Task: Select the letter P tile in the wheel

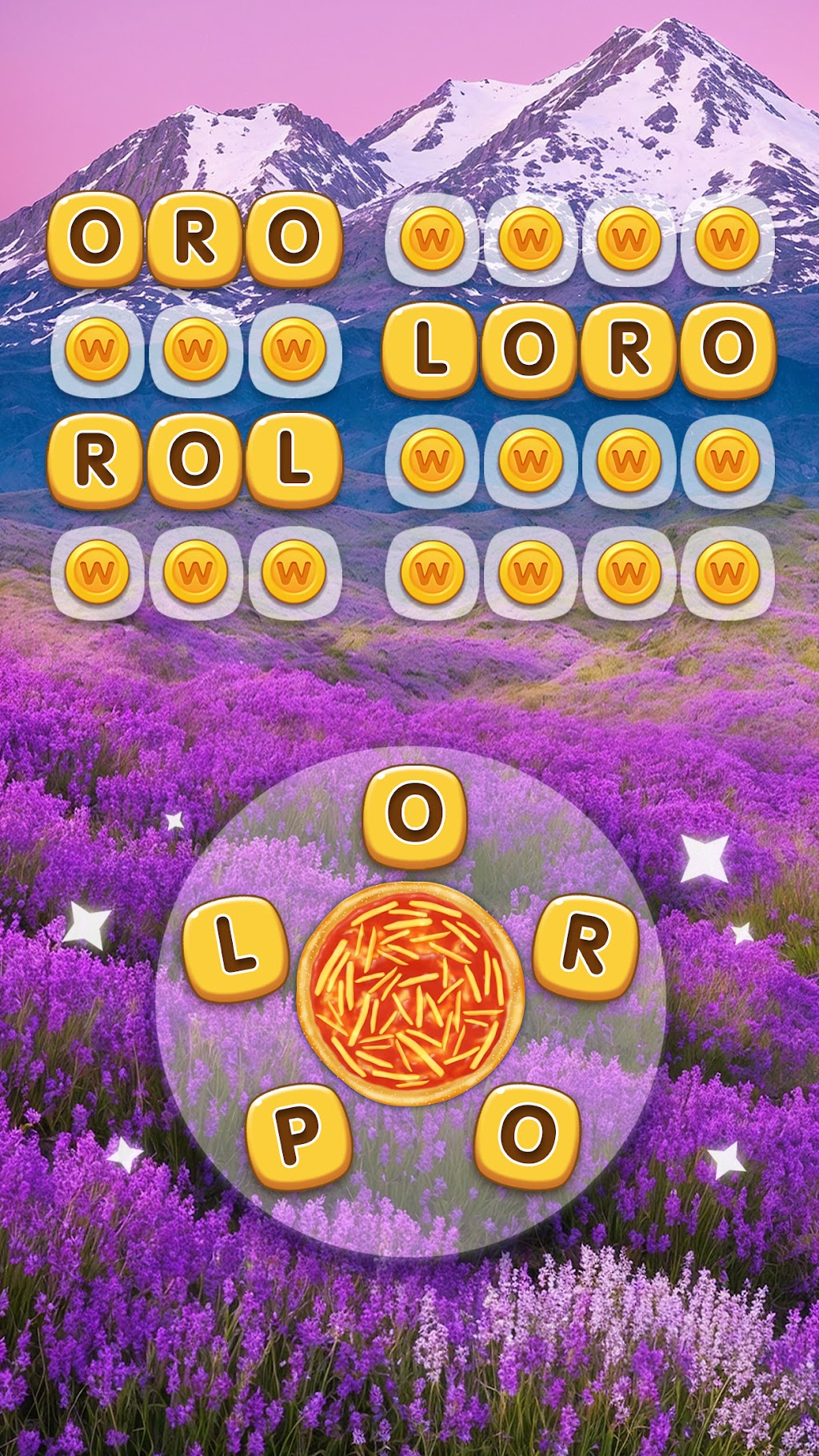Action: coord(299,1137)
